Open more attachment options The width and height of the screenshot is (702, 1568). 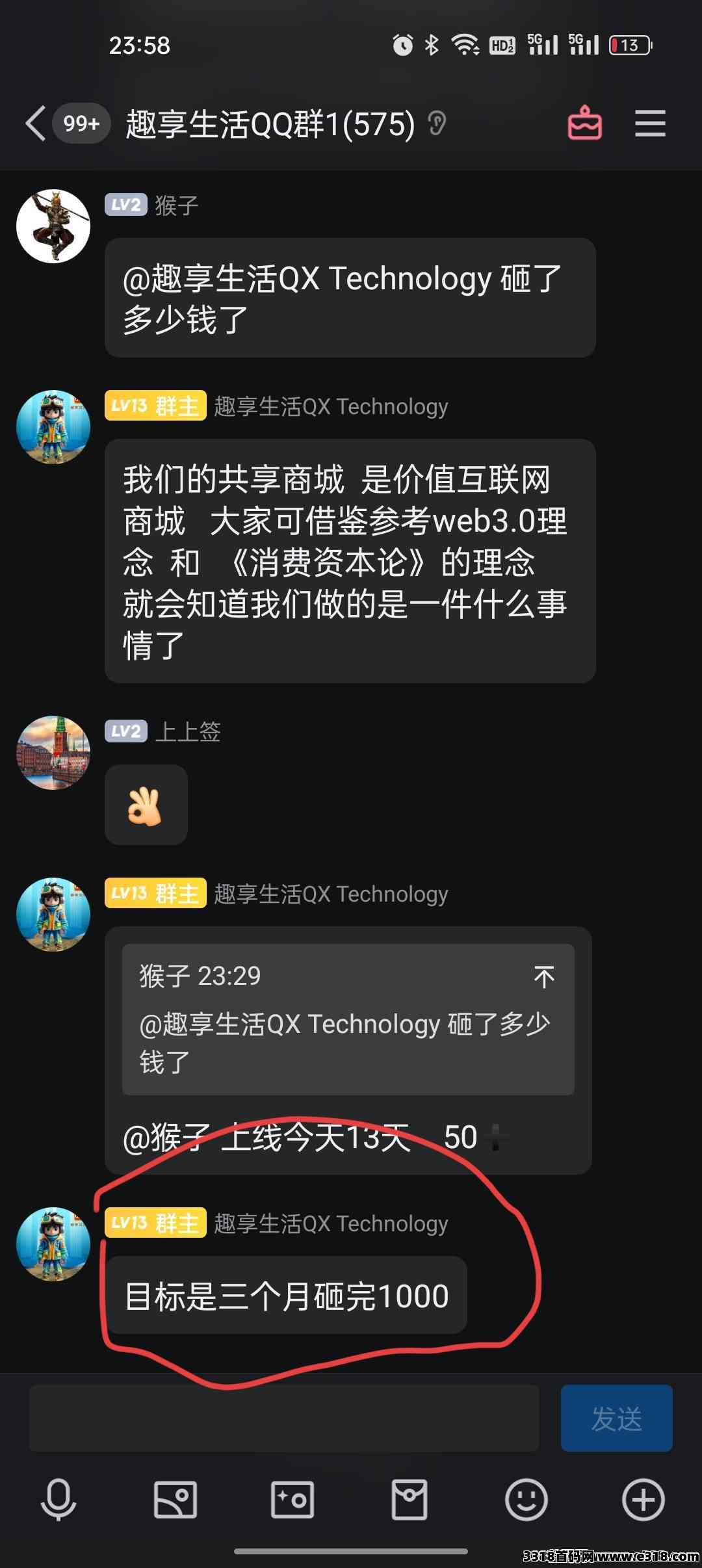tap(643, 1499)
